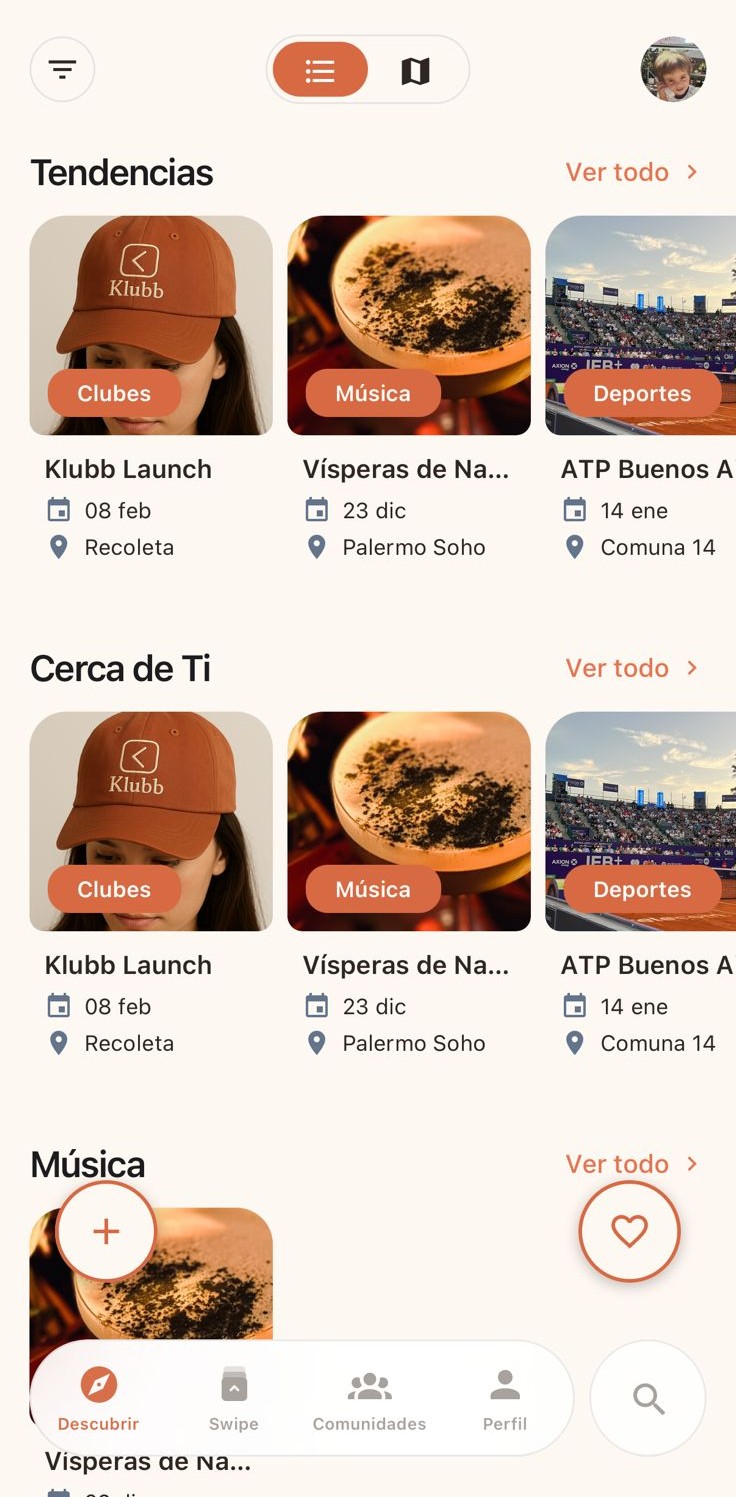Image resolution: width=736 pixels, height=1497 pixels.
Task: Switch to list view
Action: click(x=320, y=70)
